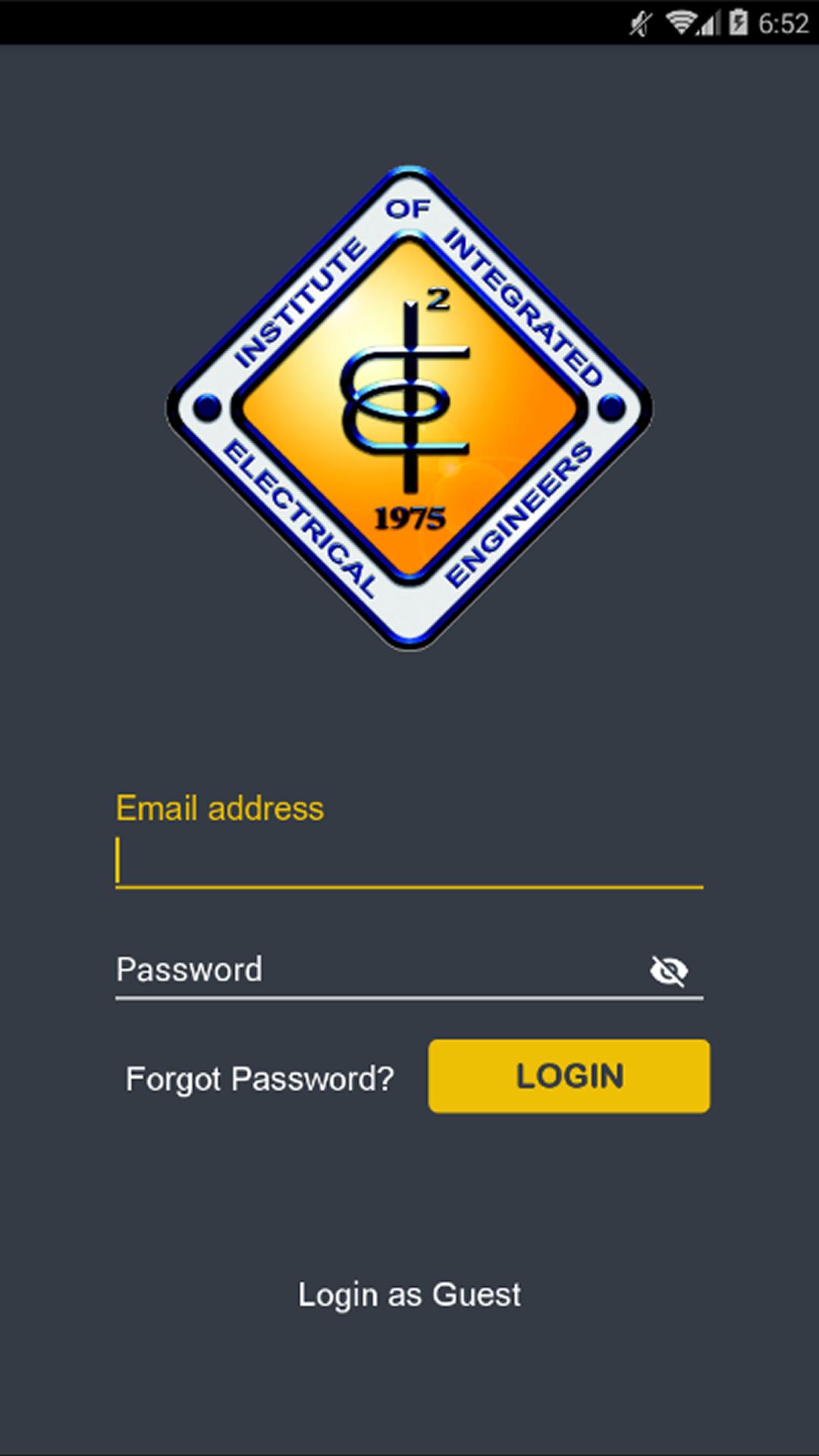
Task: Open the Forgot Password link
Action: tap(259, 1078)
